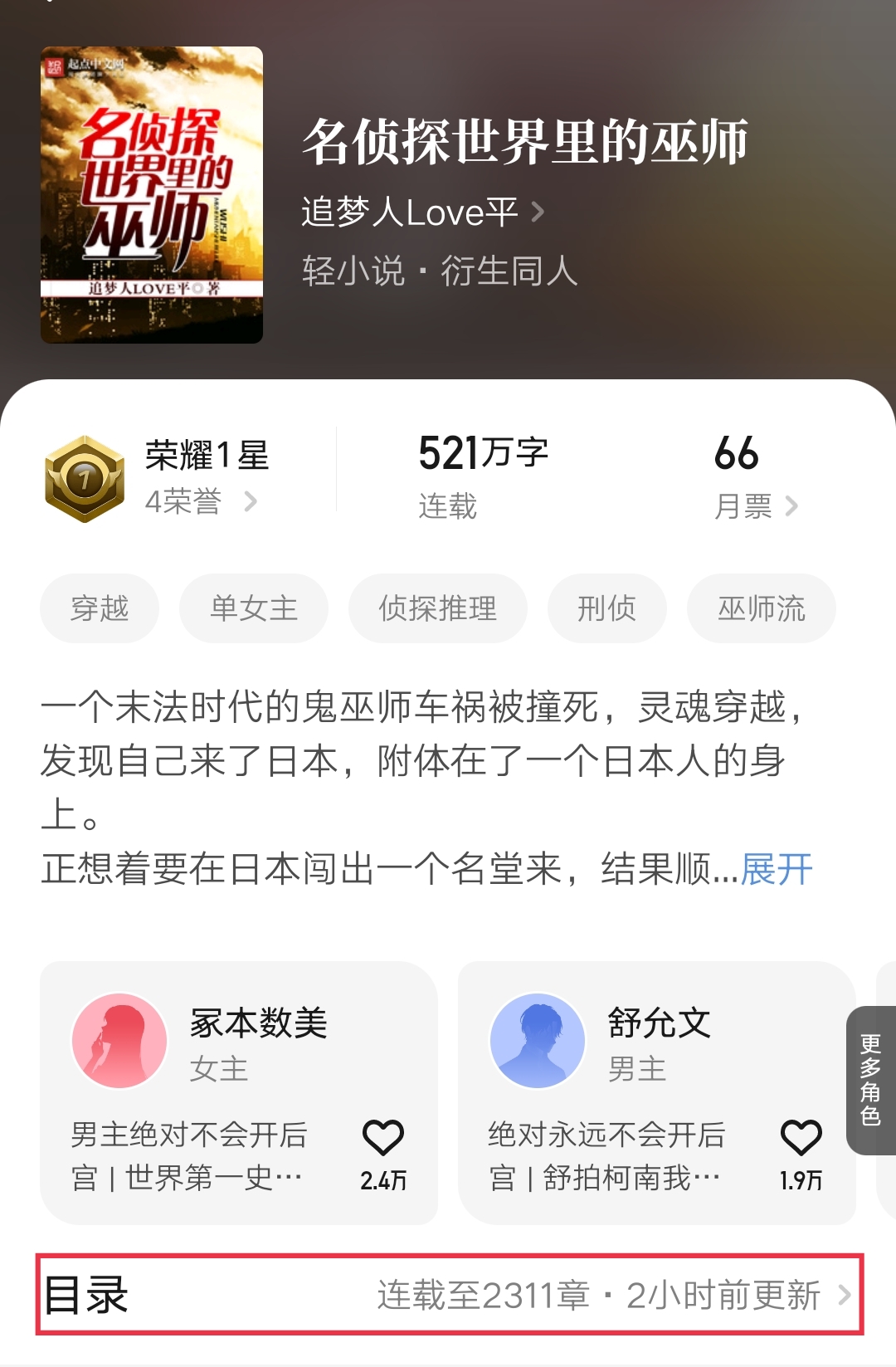Select the 轻小说·衍生同人 category label
This screenshot has height=1367, width=896.
click(x=440, y=268)
